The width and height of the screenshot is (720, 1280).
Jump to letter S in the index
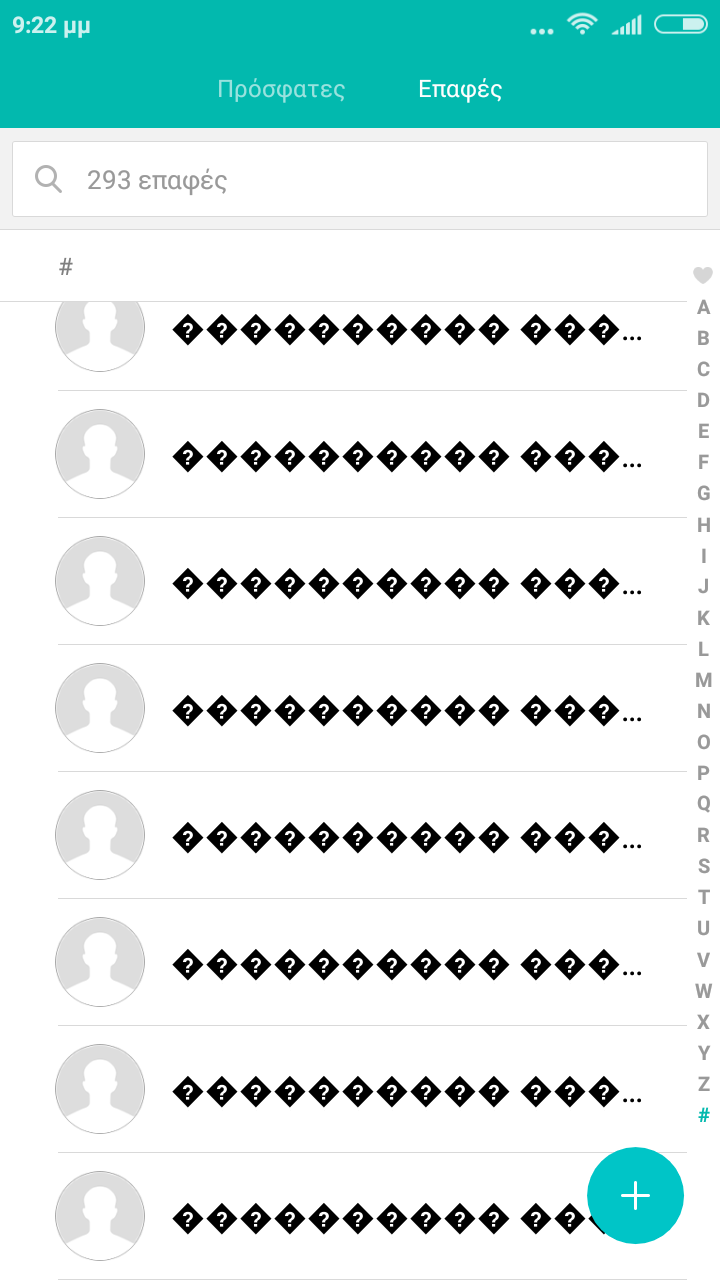(703, 866)
